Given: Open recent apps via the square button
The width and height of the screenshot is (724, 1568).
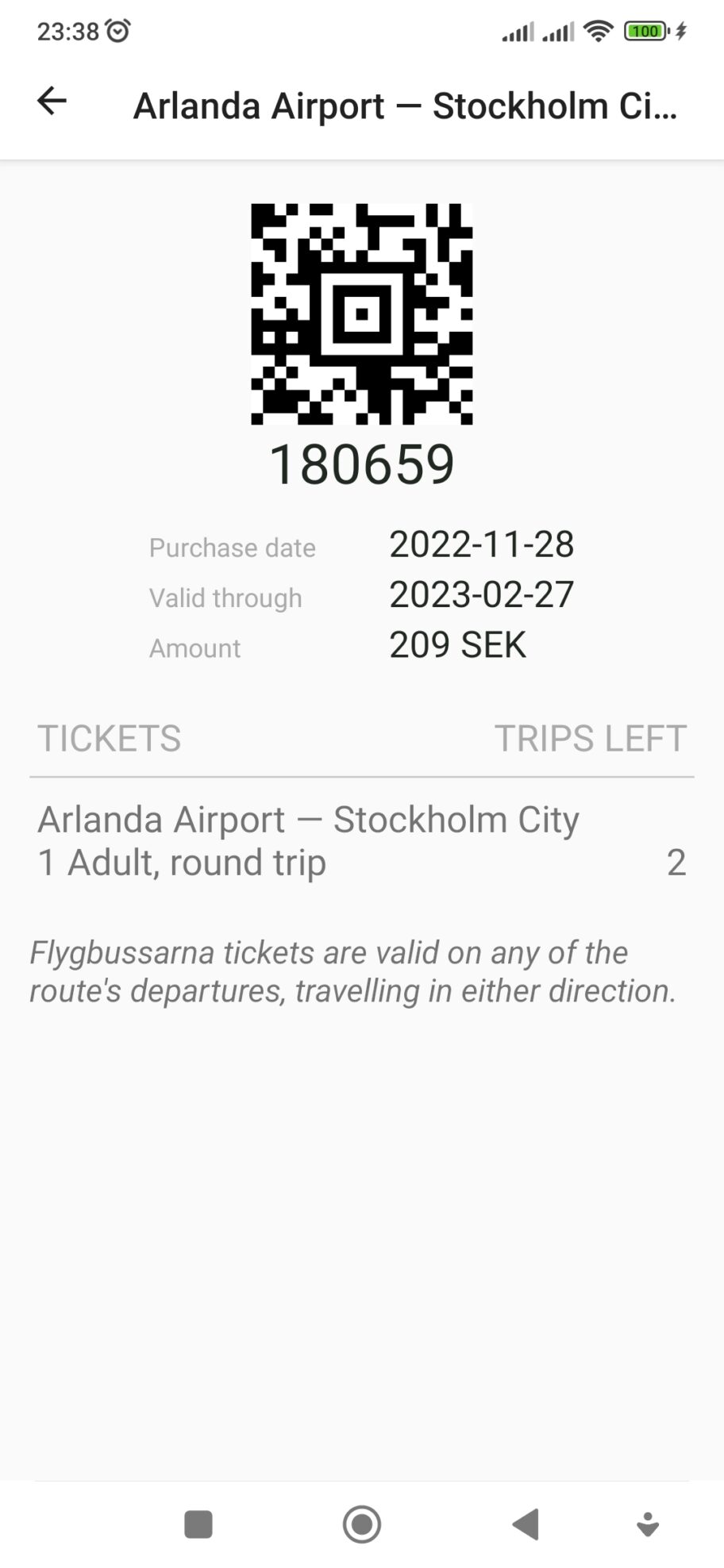Looking at the screenshot, I should pyautogui.click(x=198, y=1524).
